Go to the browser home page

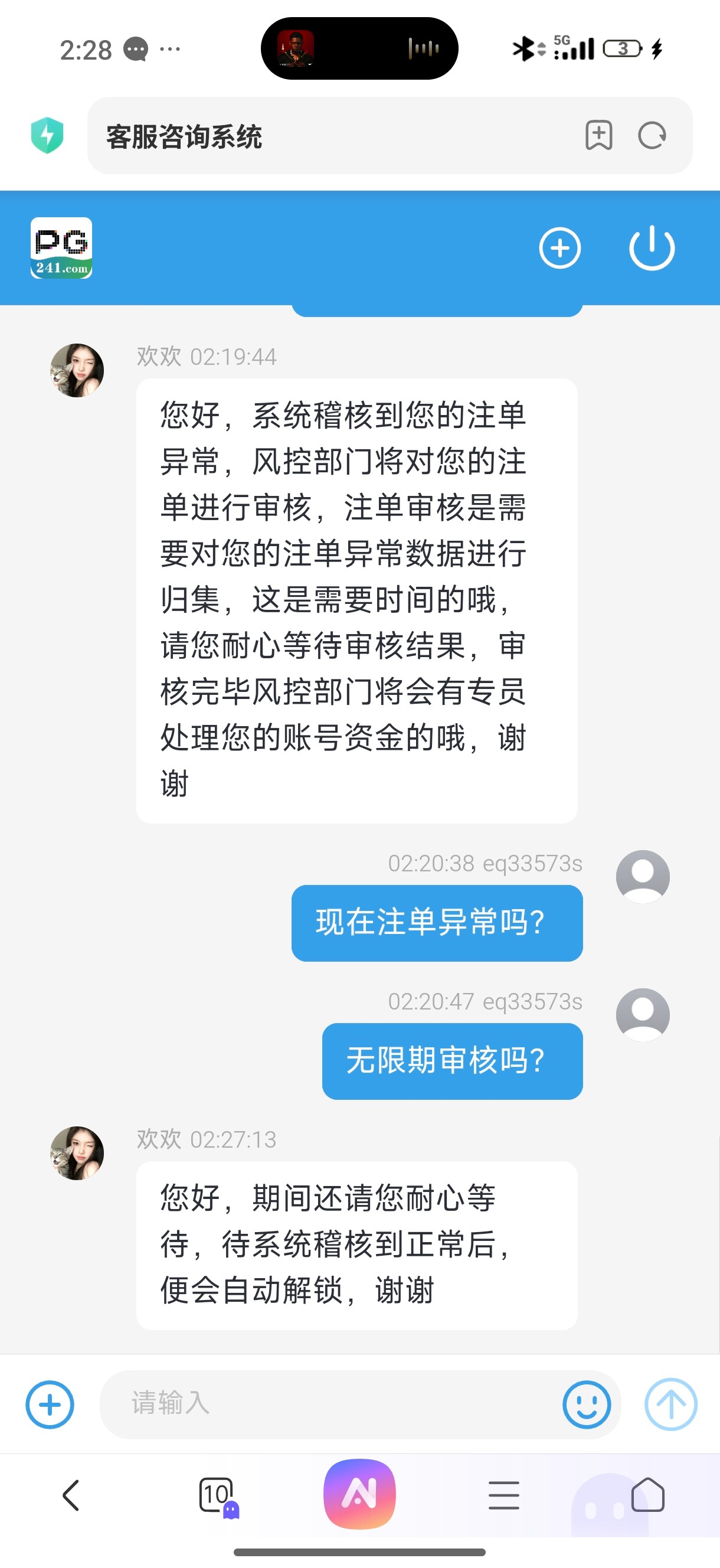(x=647, y=1495)
